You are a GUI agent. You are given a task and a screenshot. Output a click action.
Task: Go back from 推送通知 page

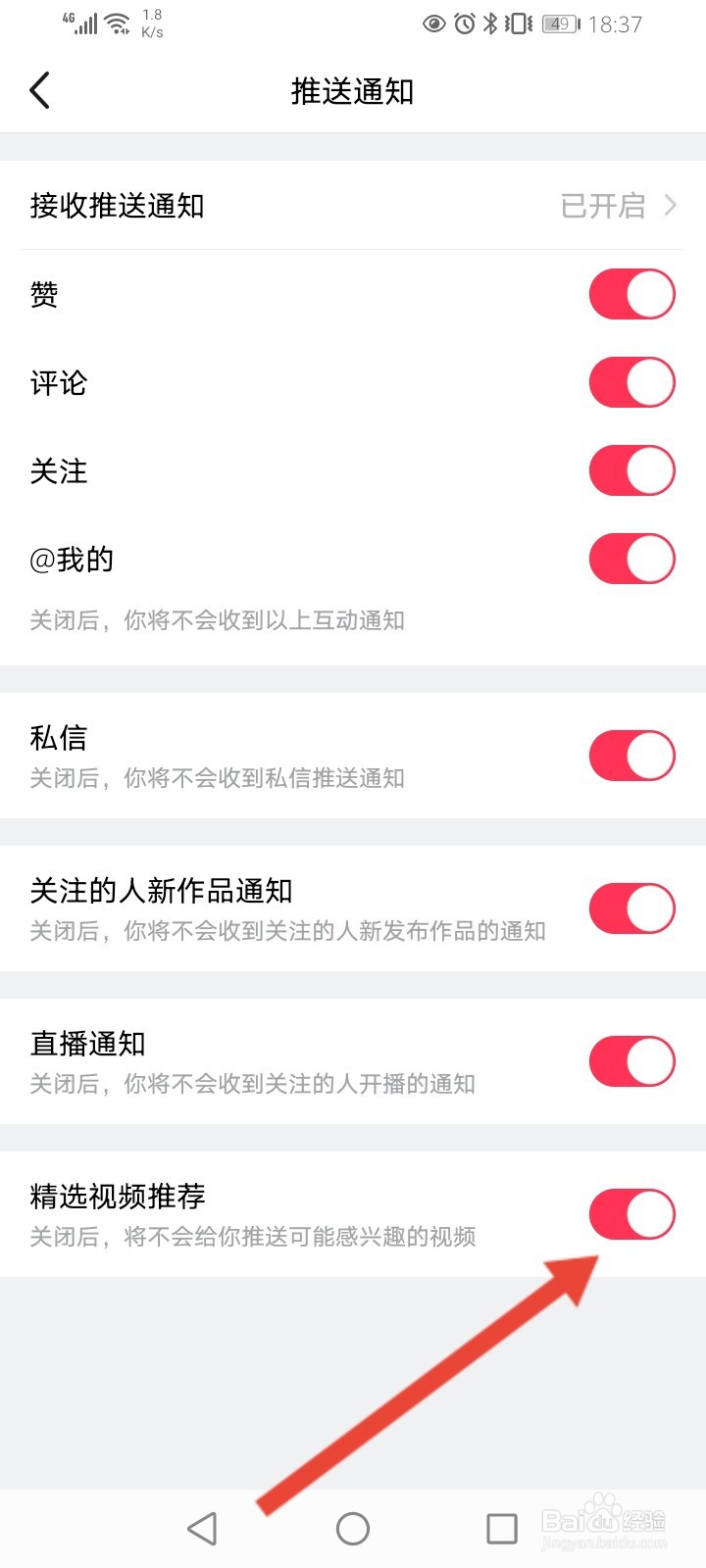click(40, 91)
